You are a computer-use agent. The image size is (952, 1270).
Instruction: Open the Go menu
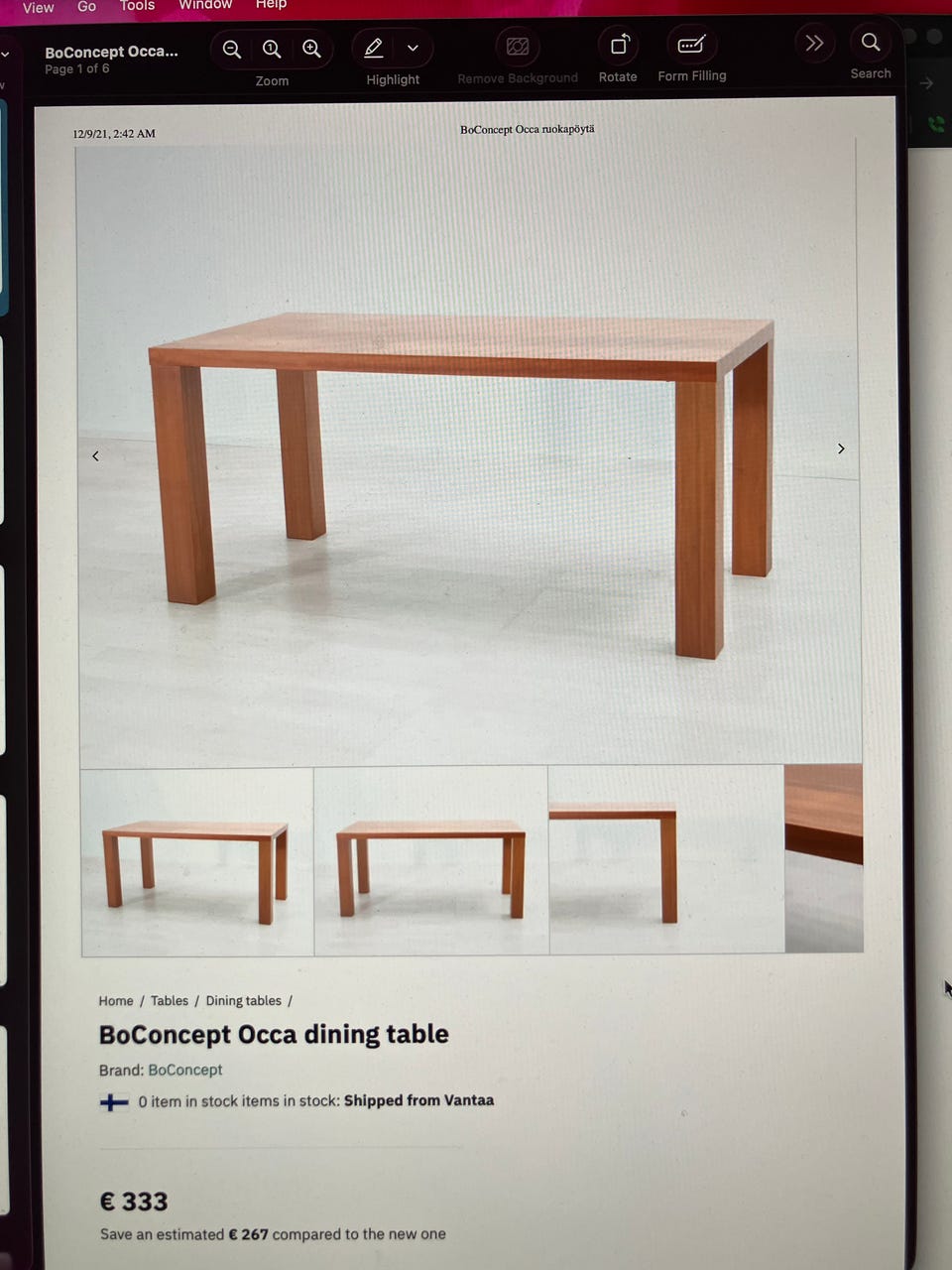(87, 6)
